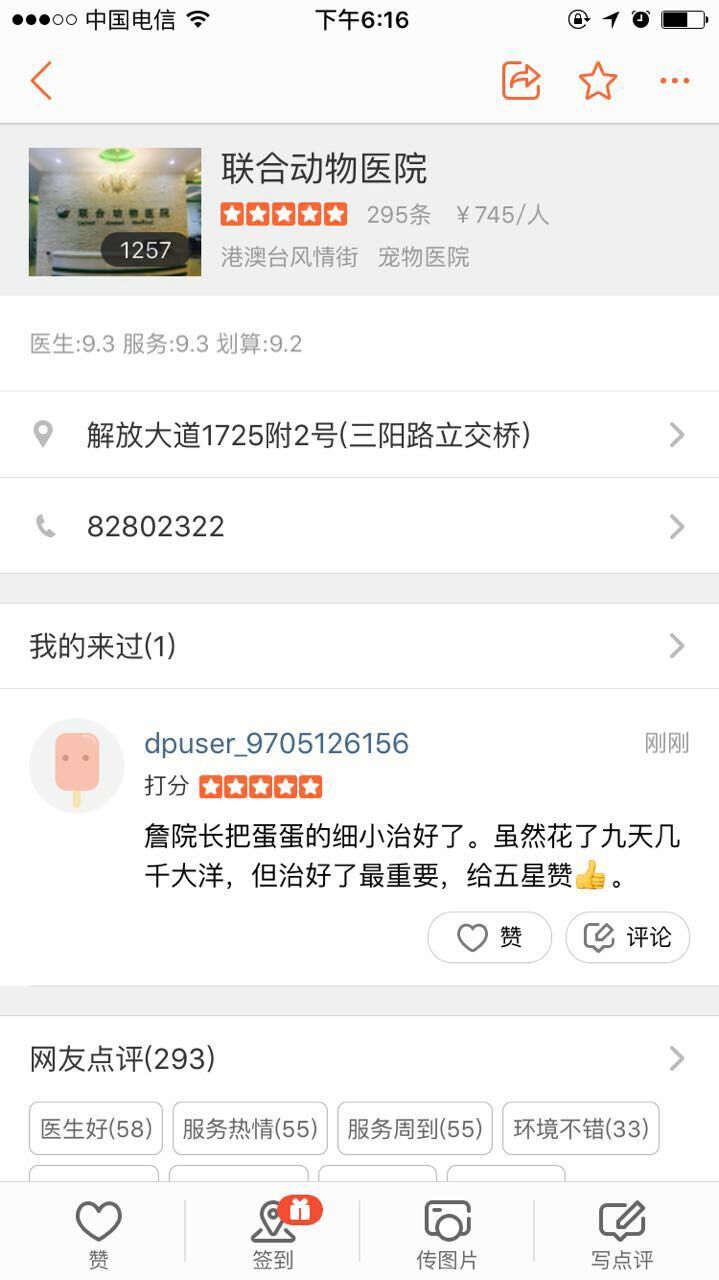Write a review via 写点评
719x1280 pixels.
(622, 1234)
